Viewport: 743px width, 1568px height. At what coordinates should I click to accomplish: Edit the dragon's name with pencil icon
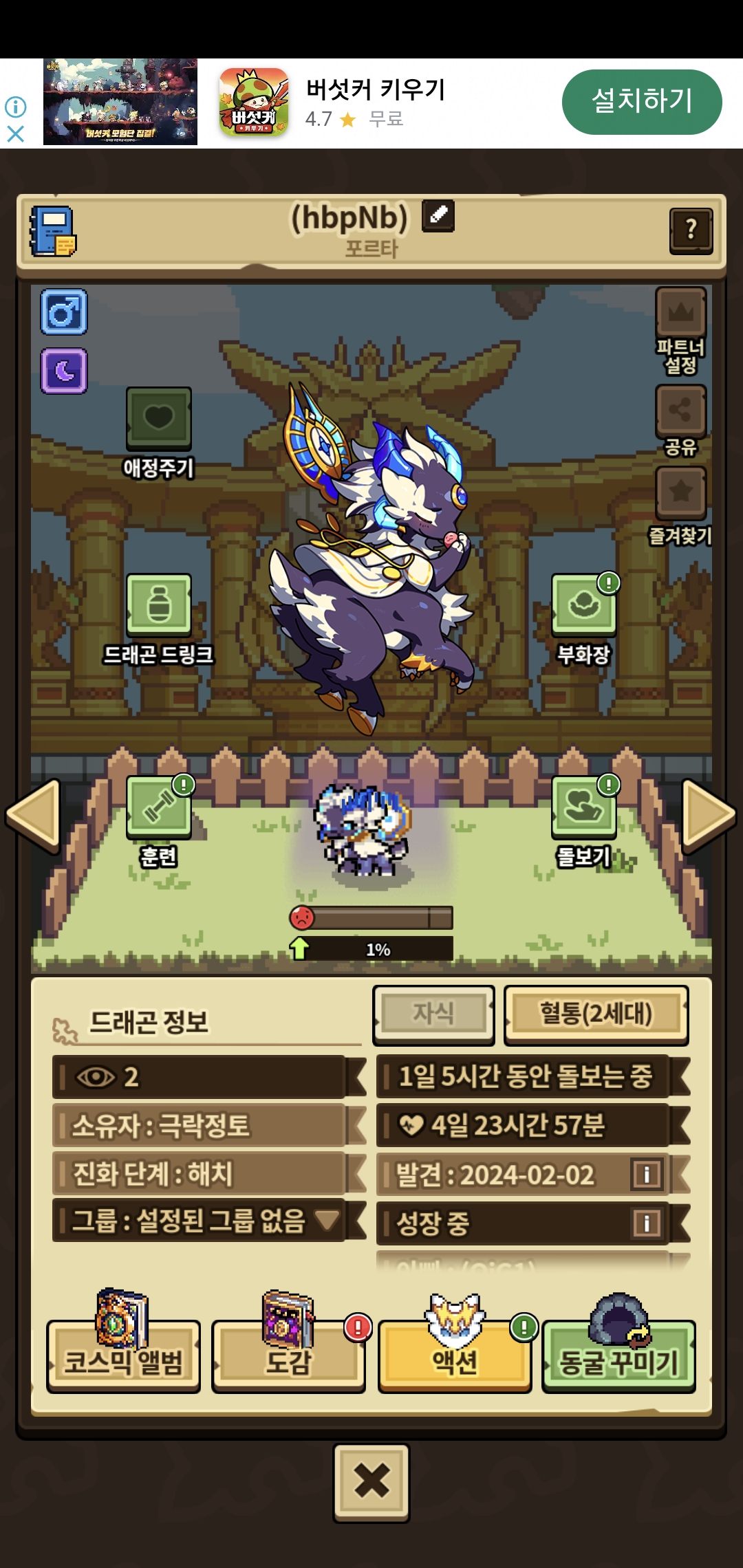point(438,216)
